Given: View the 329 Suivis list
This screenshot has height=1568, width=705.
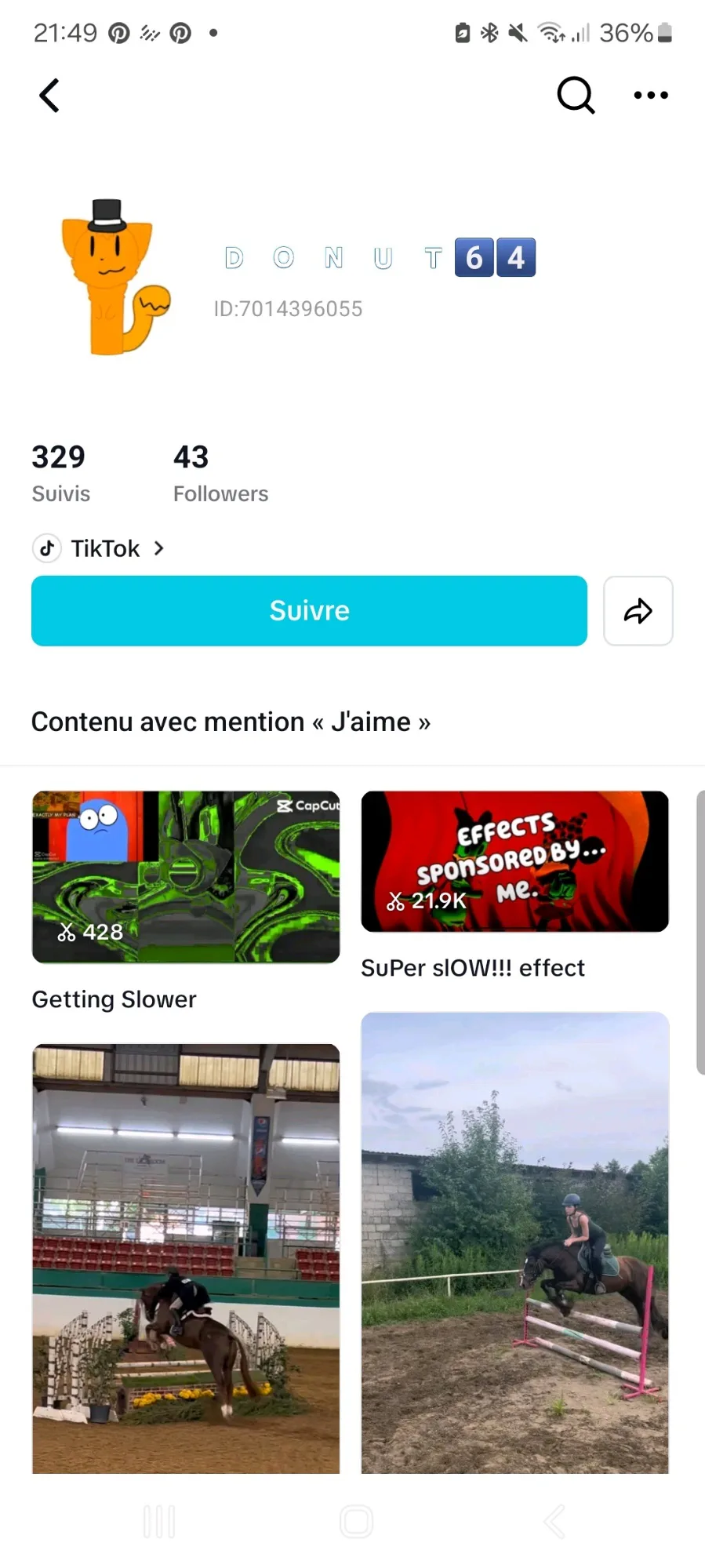Looking at the screenshot, I should (60, 473).
